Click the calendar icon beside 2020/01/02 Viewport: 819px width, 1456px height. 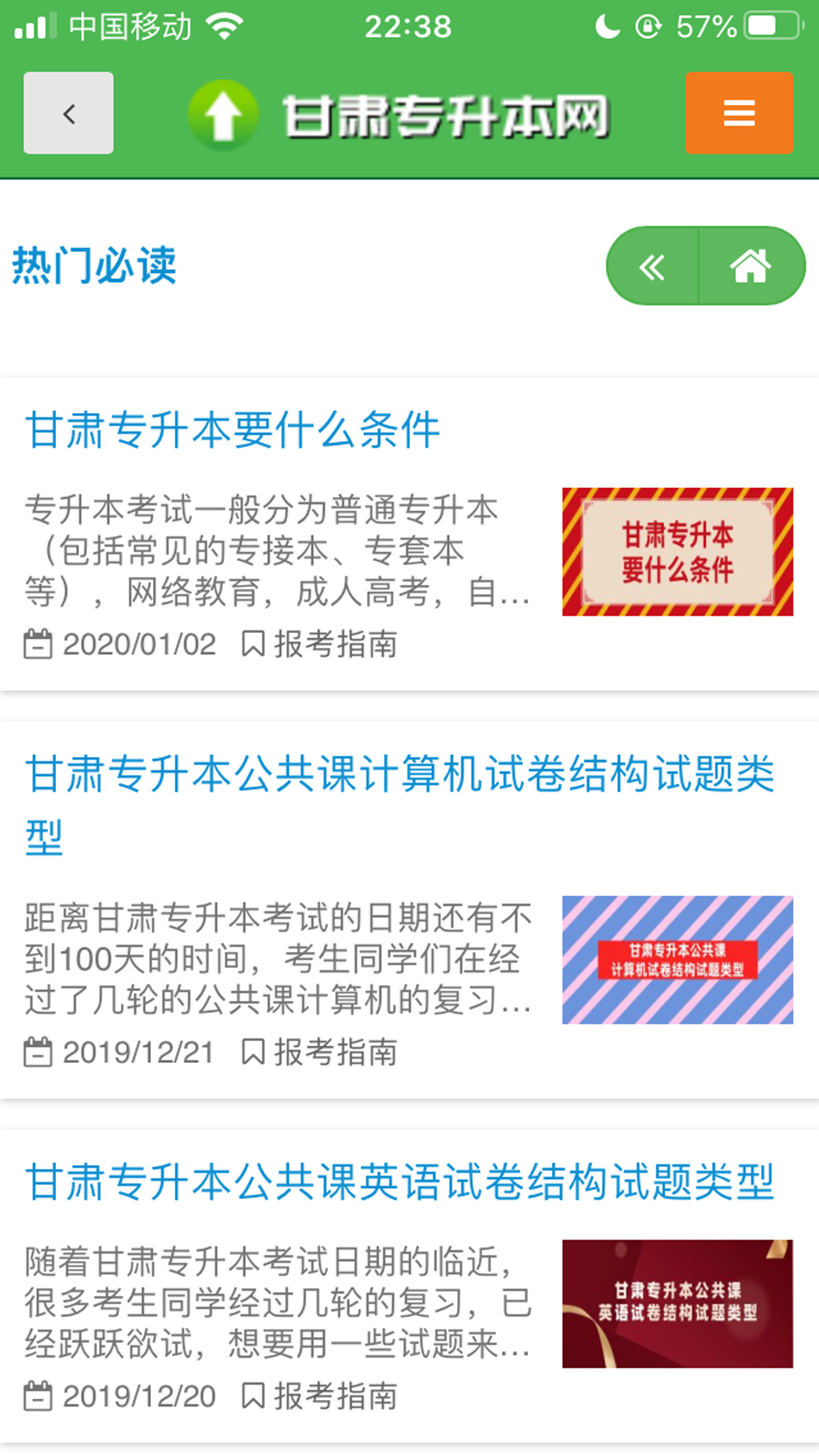pos(39,643)
